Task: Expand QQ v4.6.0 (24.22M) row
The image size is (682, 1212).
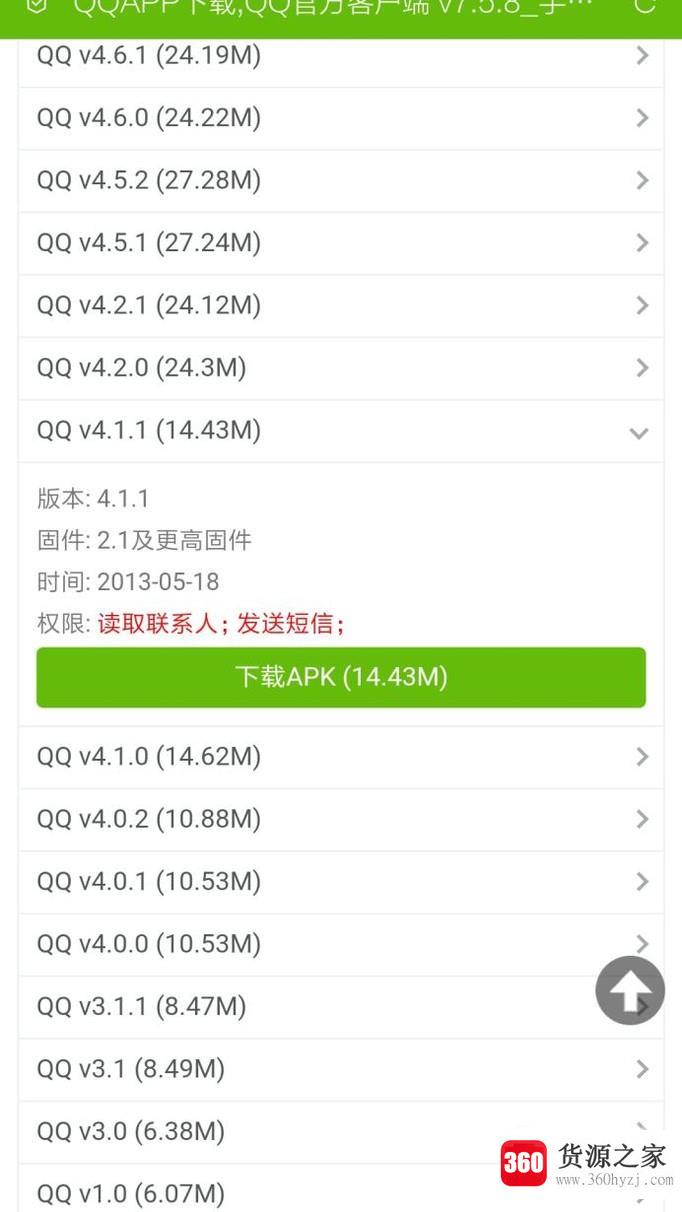Action: [x=340, y=118]
